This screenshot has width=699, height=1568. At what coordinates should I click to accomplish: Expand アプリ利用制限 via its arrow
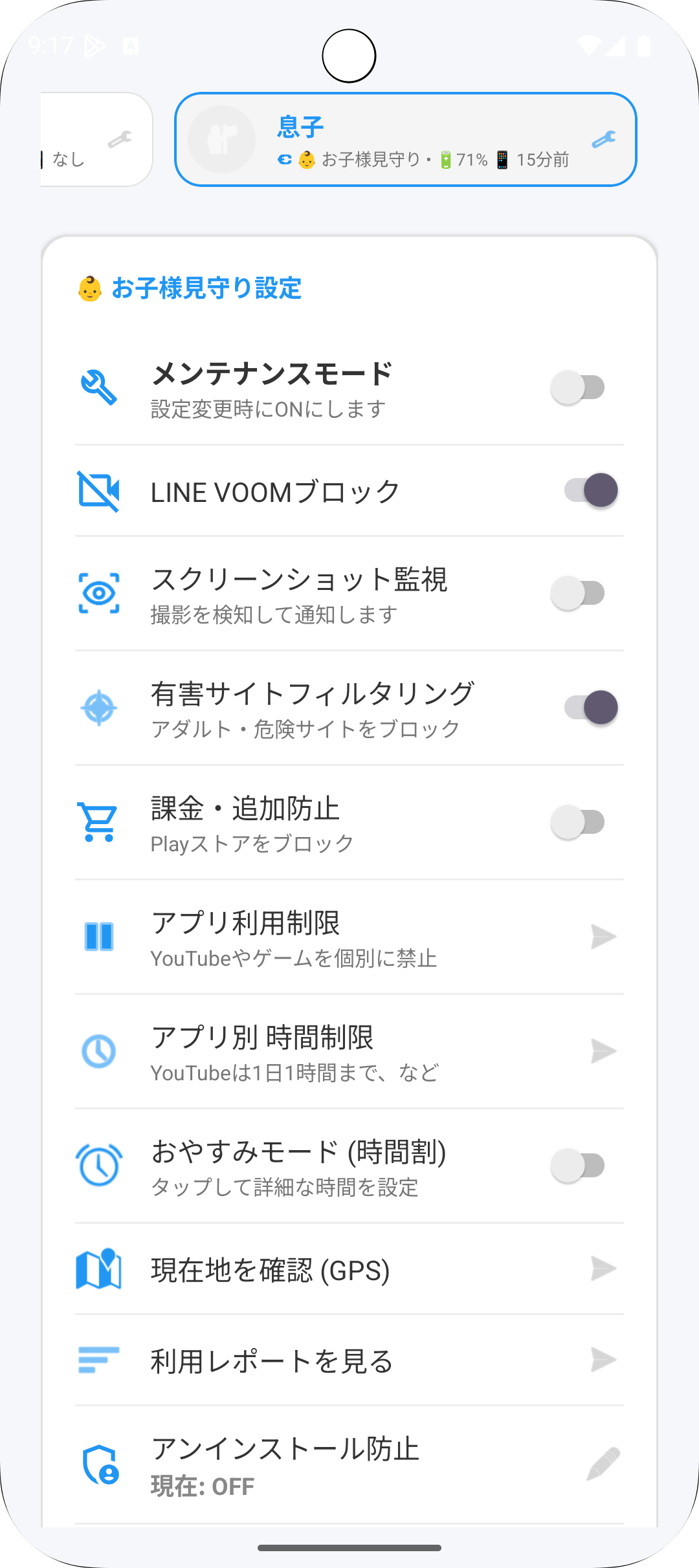click(603, 937)
